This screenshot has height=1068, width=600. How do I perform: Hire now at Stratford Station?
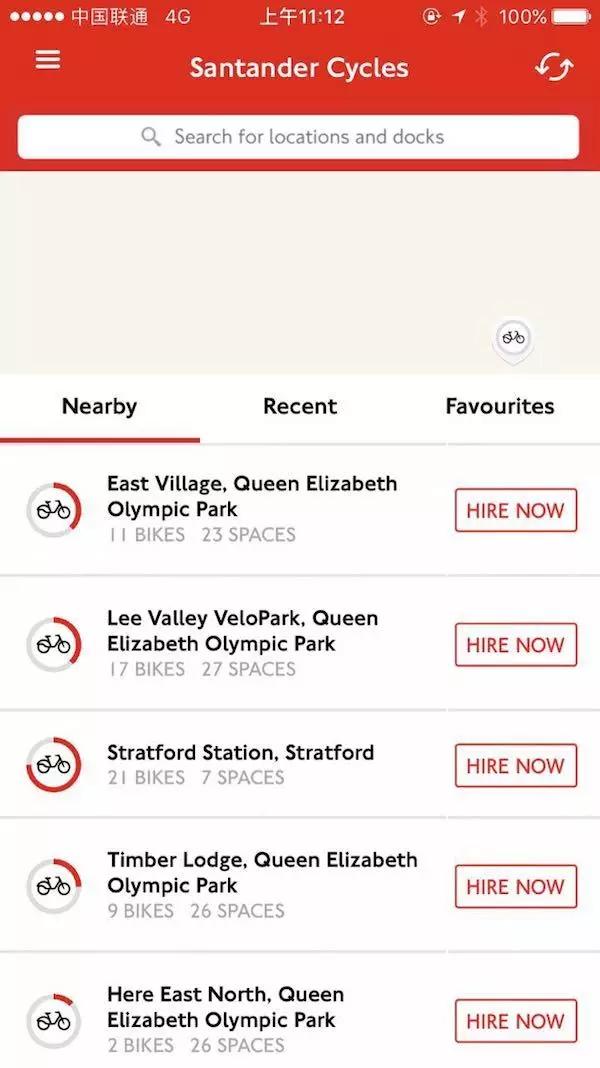click(516, 766)
